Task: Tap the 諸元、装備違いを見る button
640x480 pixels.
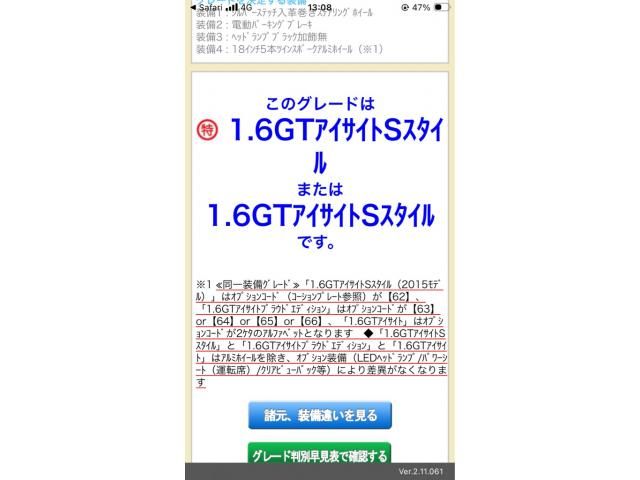Action: (319, 415)
